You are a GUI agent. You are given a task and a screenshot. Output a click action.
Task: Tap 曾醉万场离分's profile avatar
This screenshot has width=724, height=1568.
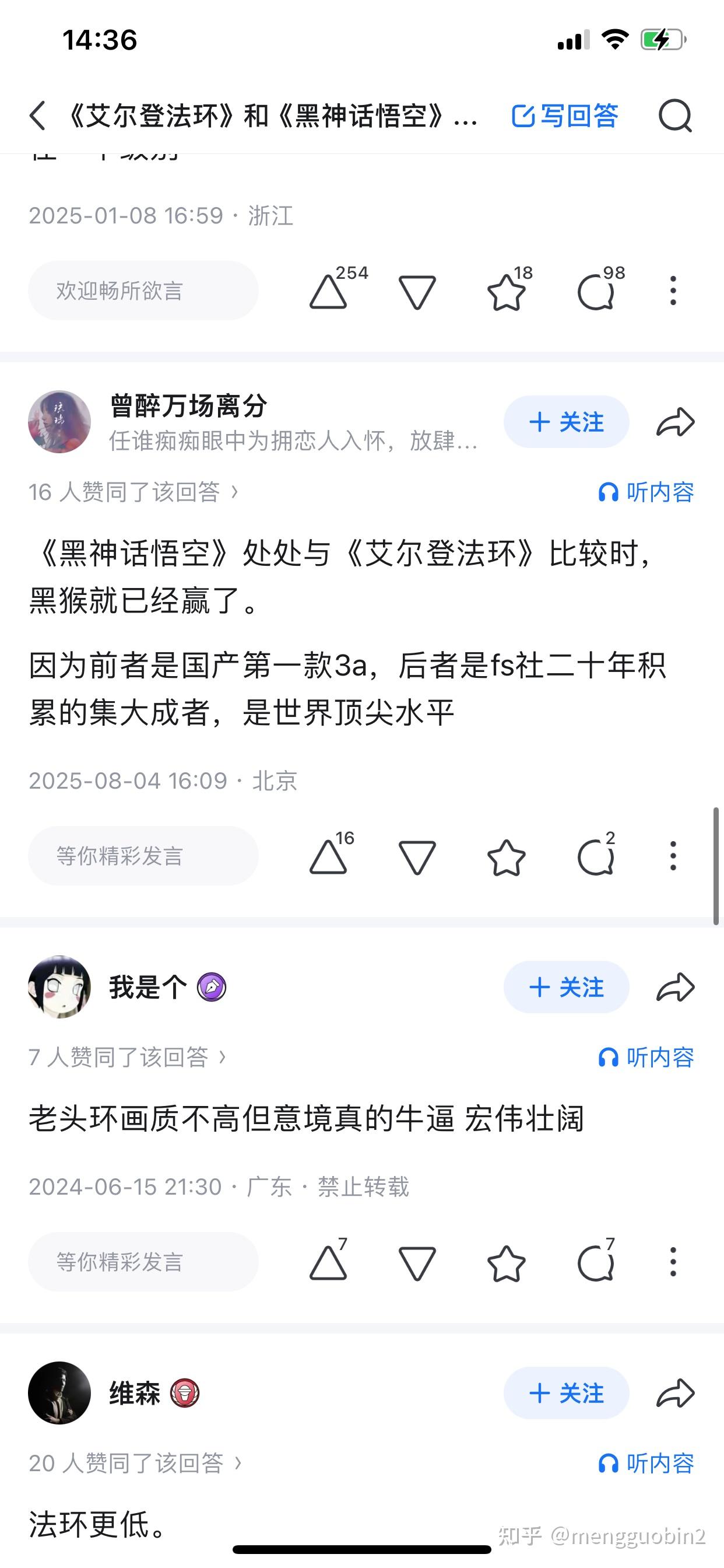tap(59, 421)
